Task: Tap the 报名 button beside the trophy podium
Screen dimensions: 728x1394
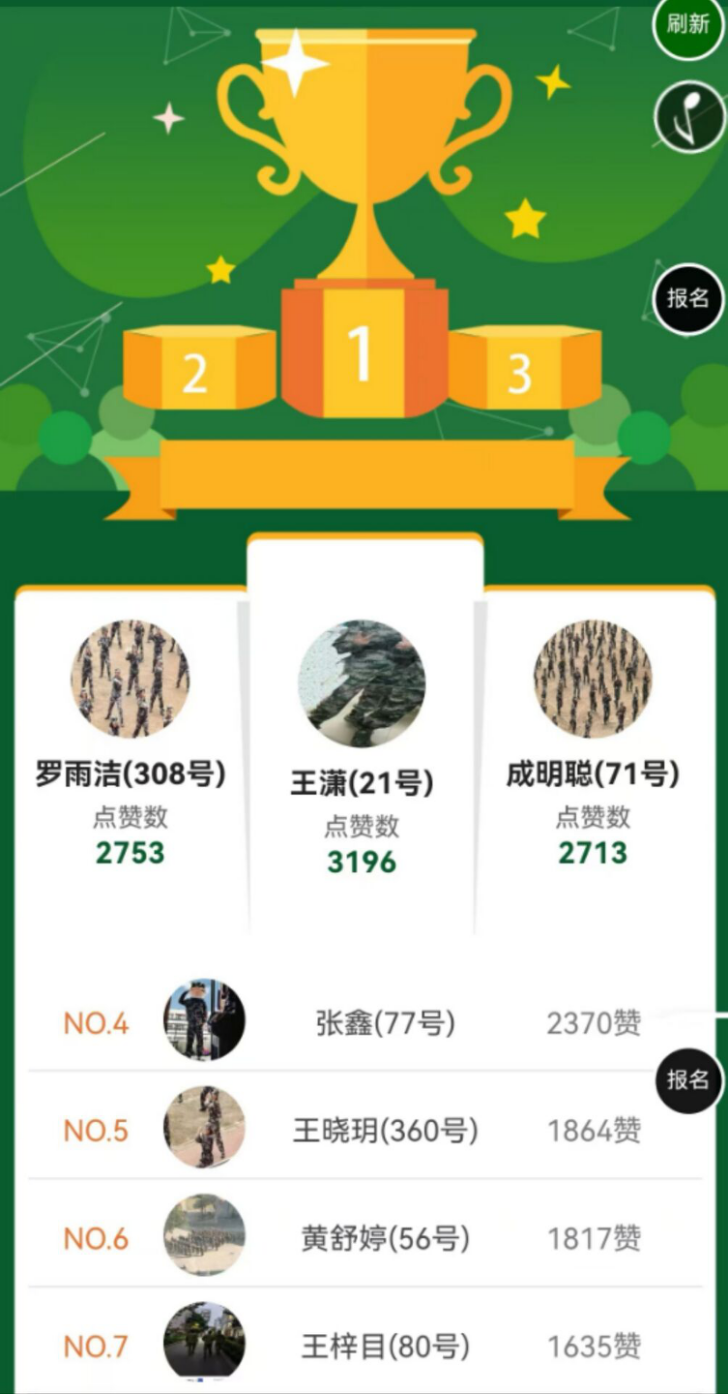Action: click(689, 298)
